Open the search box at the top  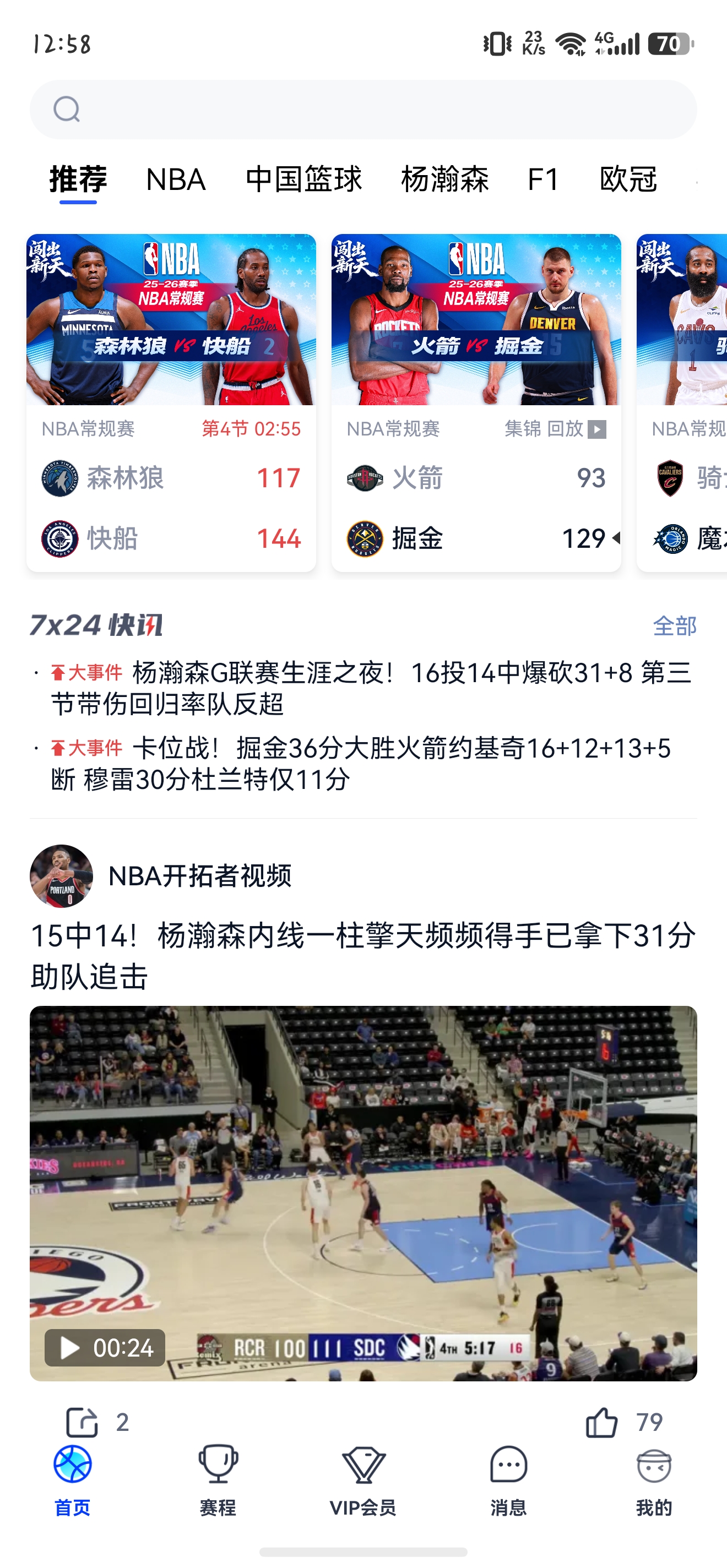(363, 110)
